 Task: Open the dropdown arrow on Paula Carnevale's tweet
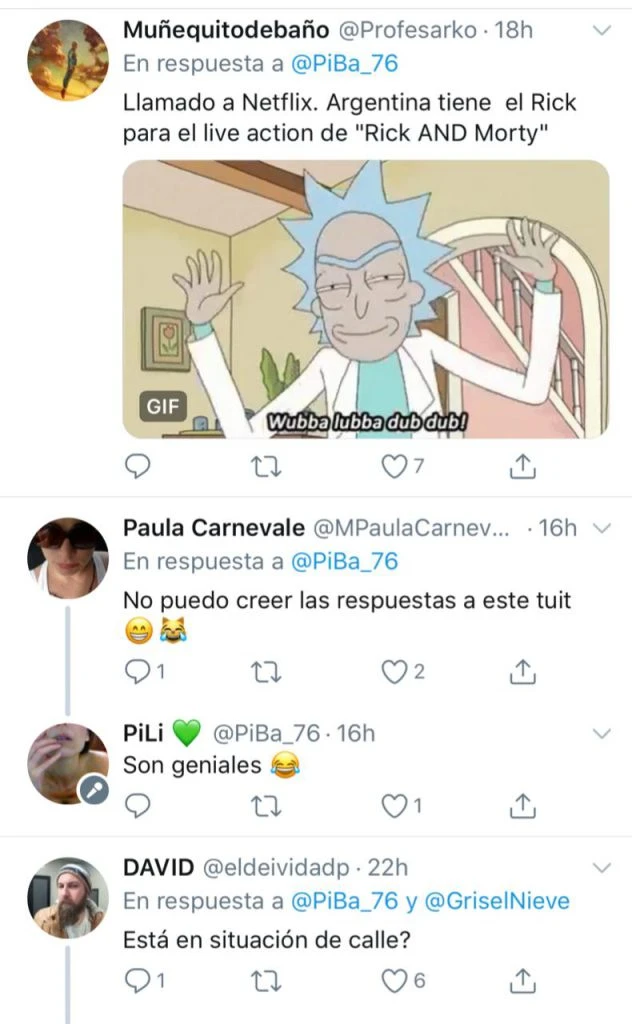coord(602,527)
